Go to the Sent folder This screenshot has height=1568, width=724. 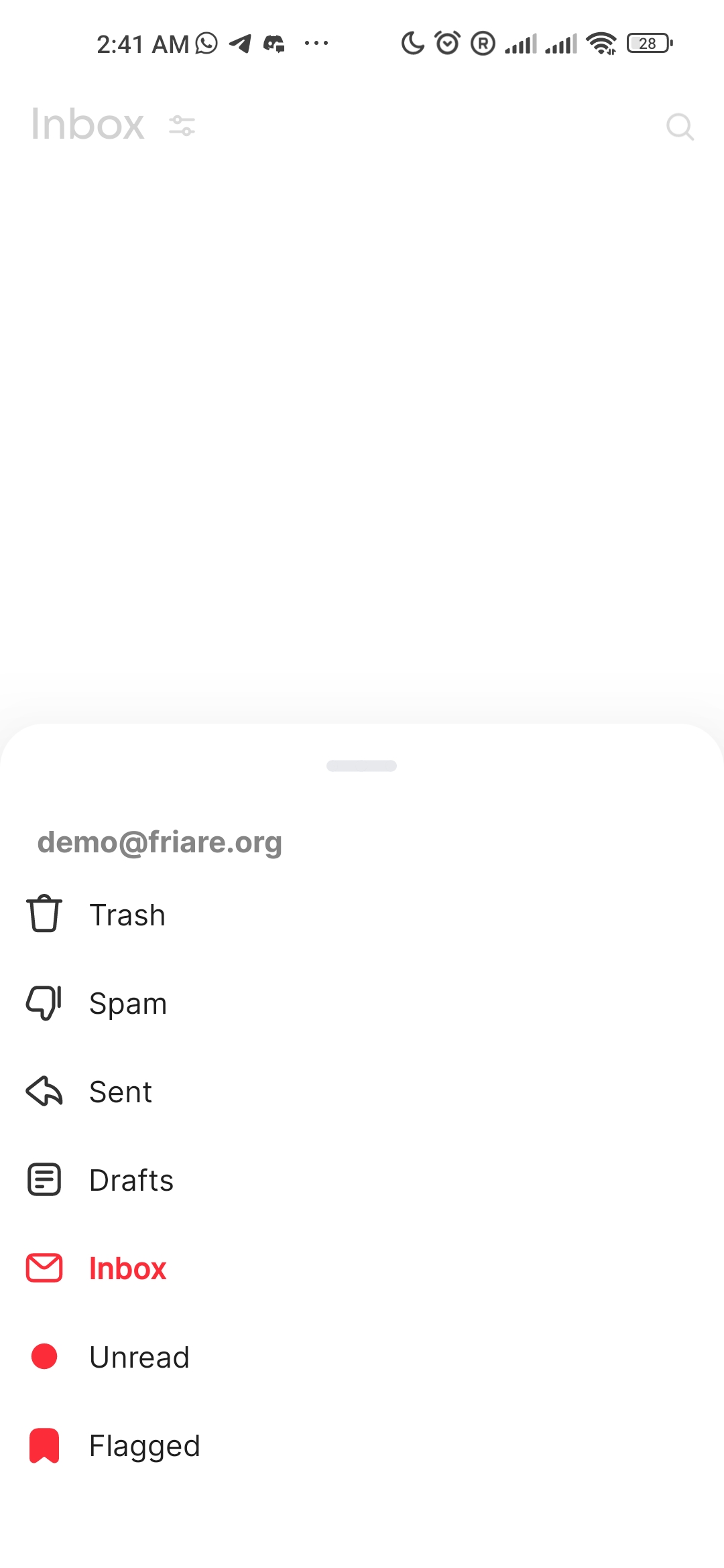121,1092
